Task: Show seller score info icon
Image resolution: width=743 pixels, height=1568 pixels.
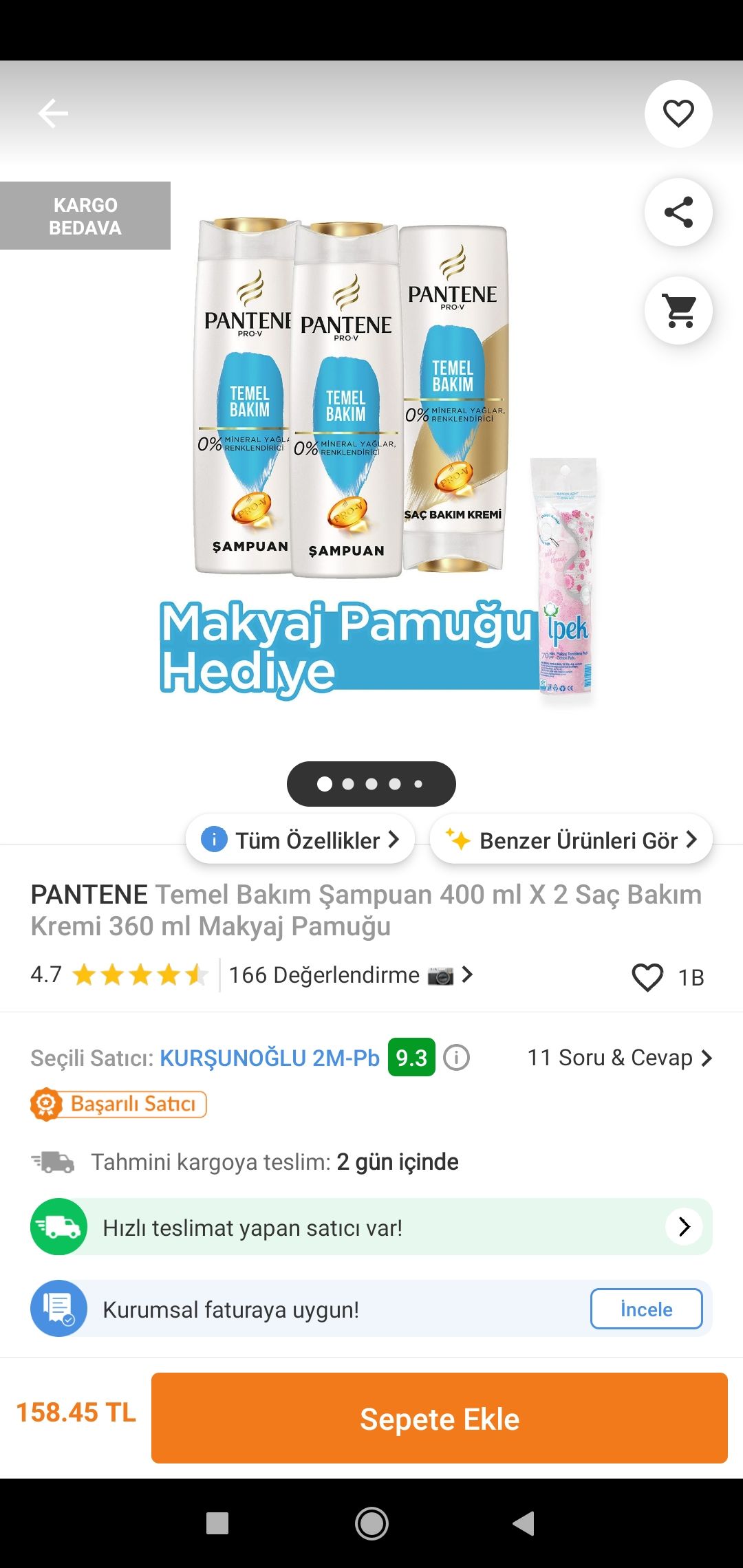Action: point(456,1057)
